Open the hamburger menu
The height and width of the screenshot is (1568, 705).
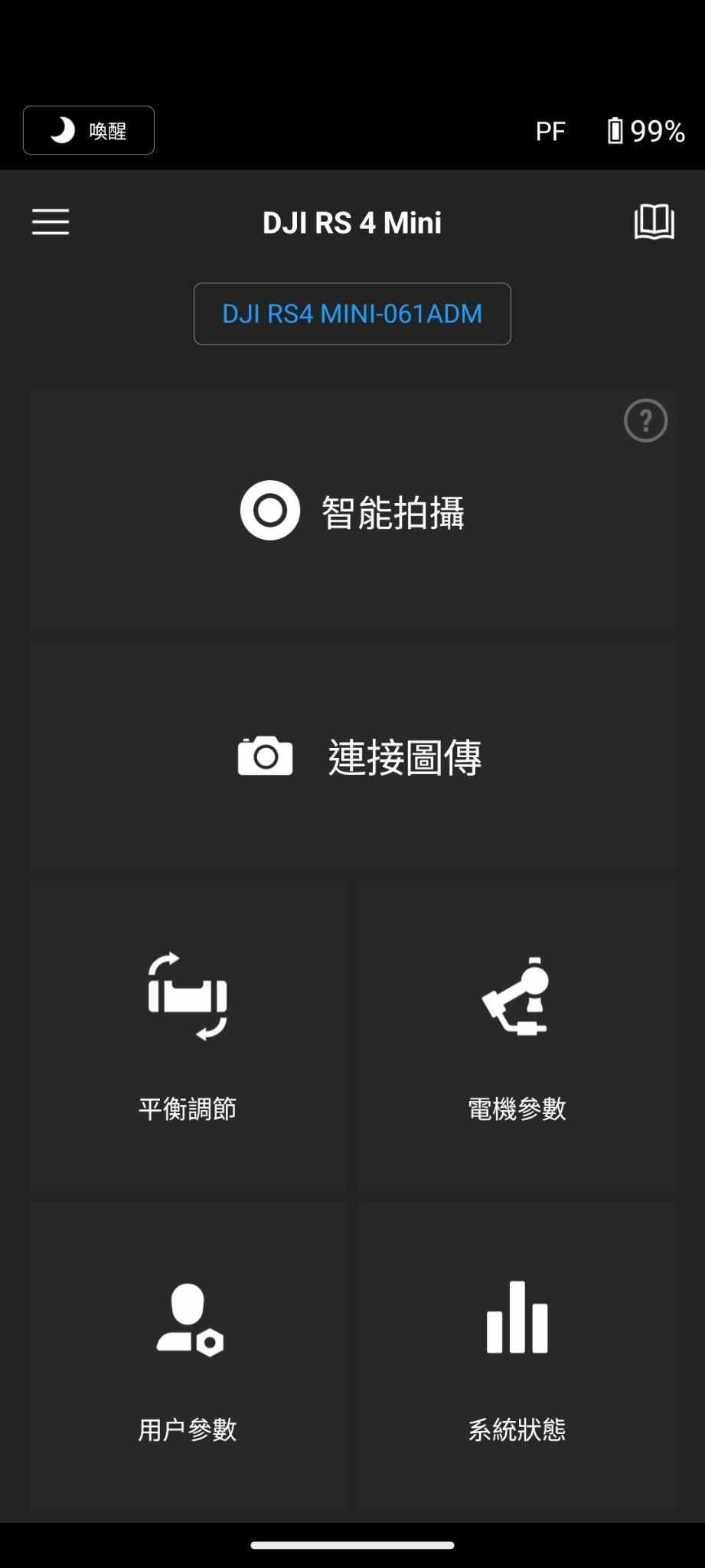point(51,222)
